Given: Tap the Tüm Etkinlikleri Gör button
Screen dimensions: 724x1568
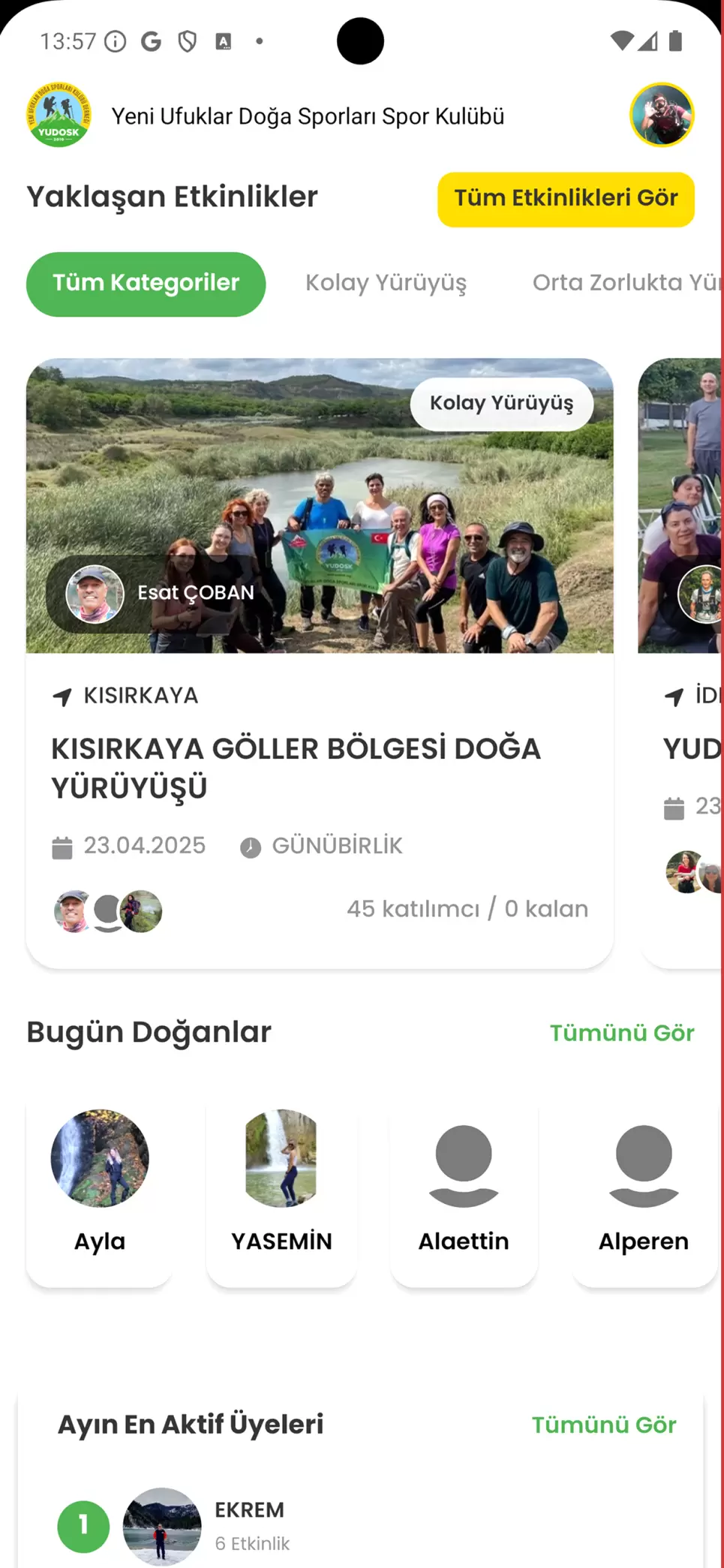Looking at the screenshot, I should coord(566,199).
